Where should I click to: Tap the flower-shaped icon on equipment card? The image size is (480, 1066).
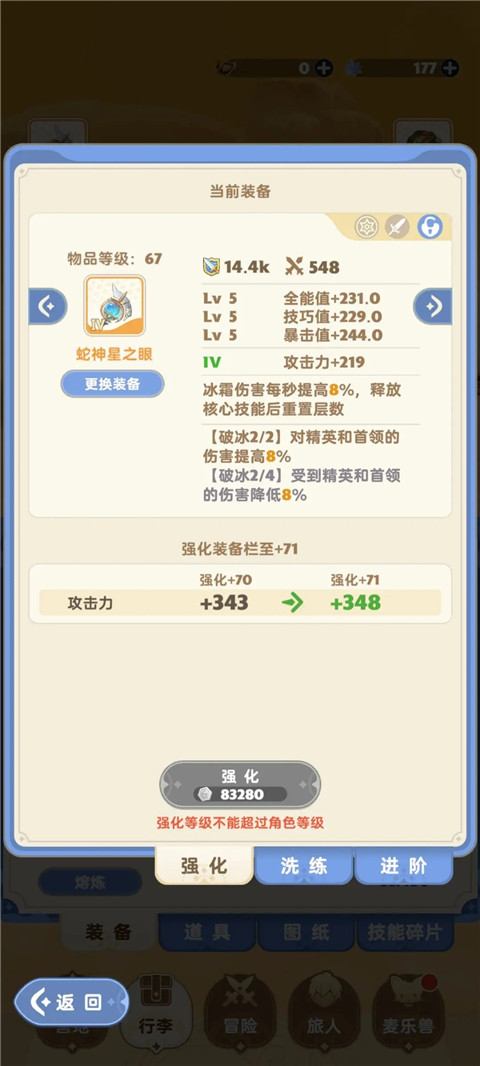(367, 227)
